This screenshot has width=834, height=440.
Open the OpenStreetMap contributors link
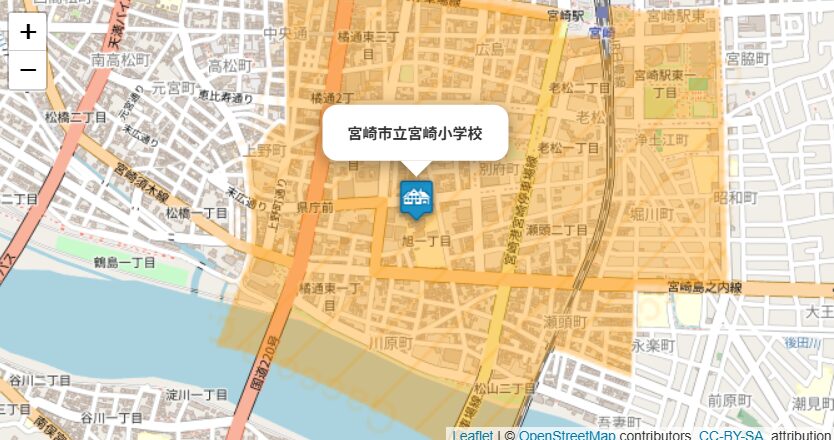[566, 435]
